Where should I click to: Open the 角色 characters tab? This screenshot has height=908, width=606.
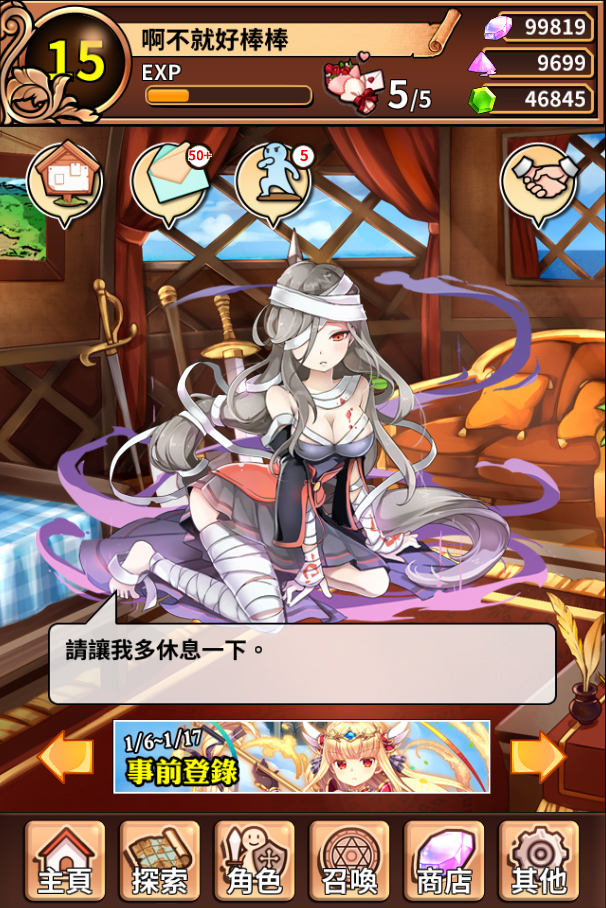click(255, 861)
